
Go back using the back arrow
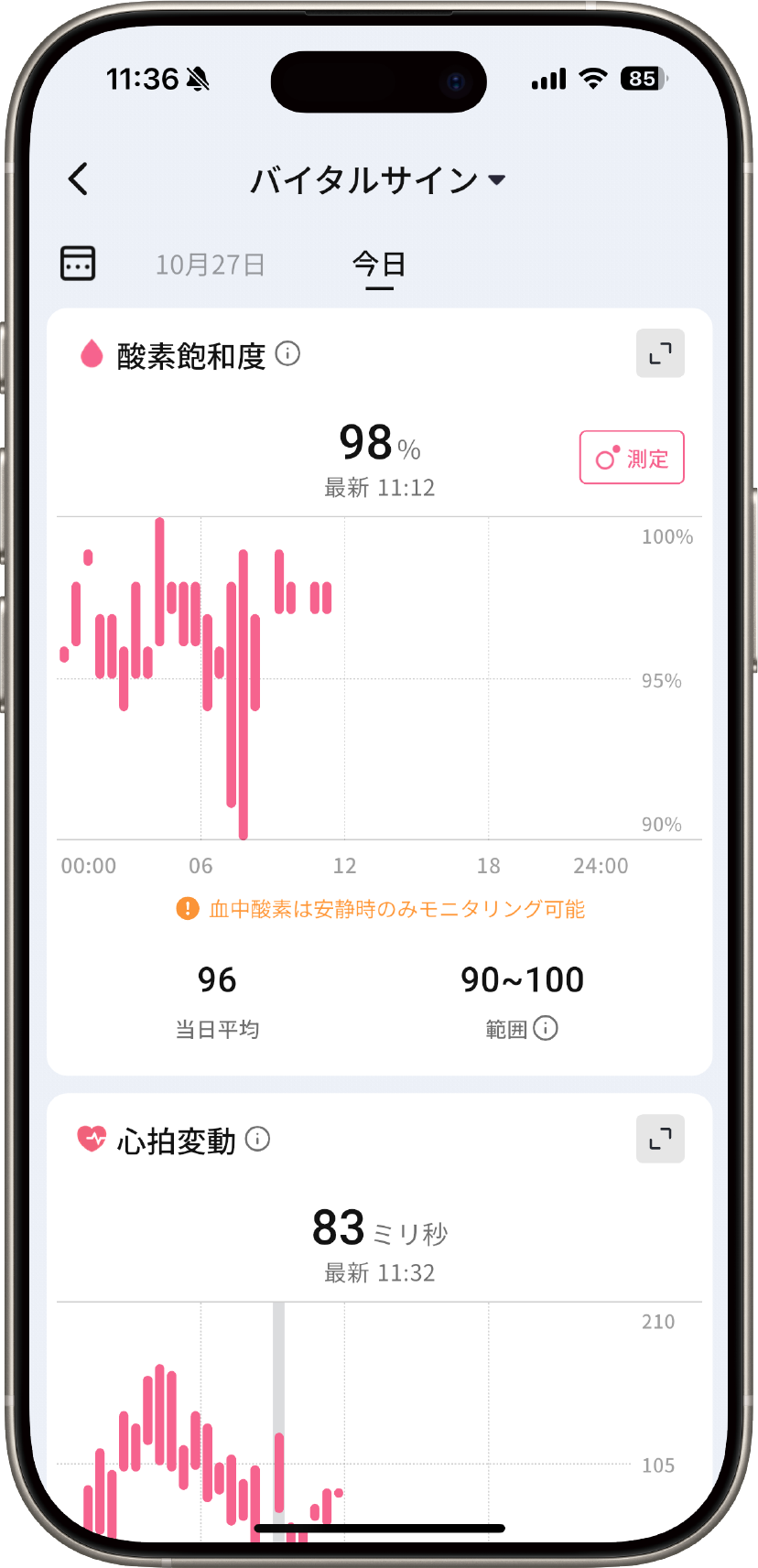79,179
